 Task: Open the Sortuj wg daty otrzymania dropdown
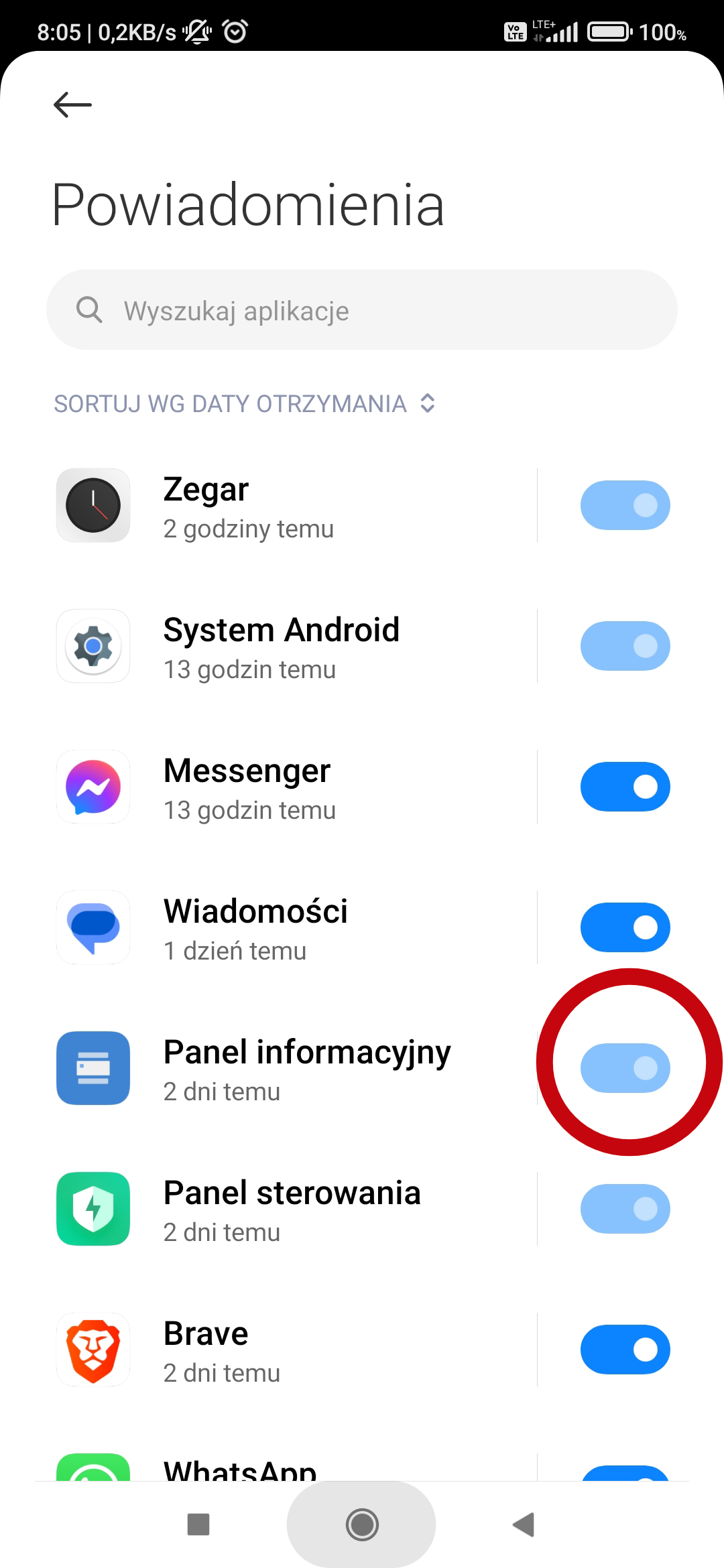pos(245,403)
